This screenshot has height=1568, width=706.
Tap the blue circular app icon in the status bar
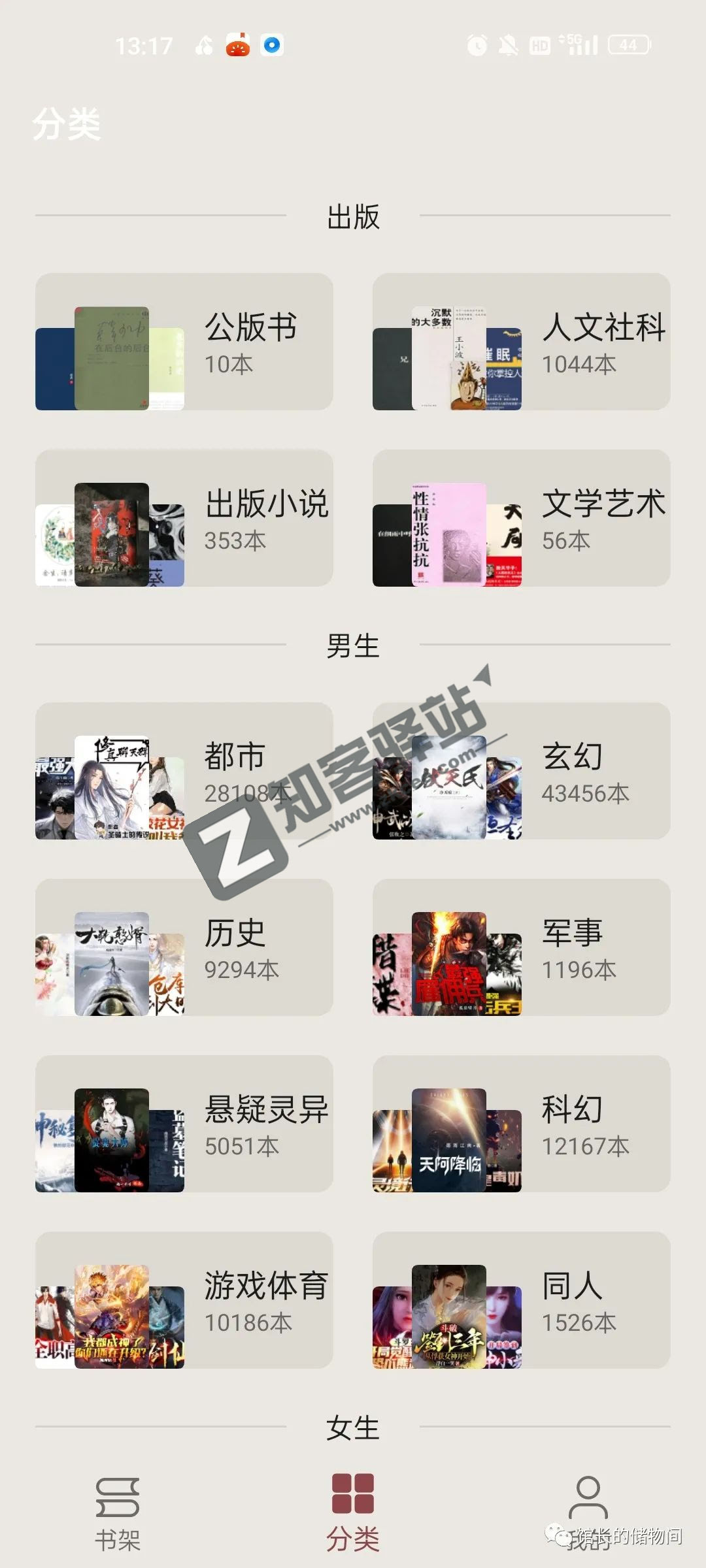tap(273, 44)
